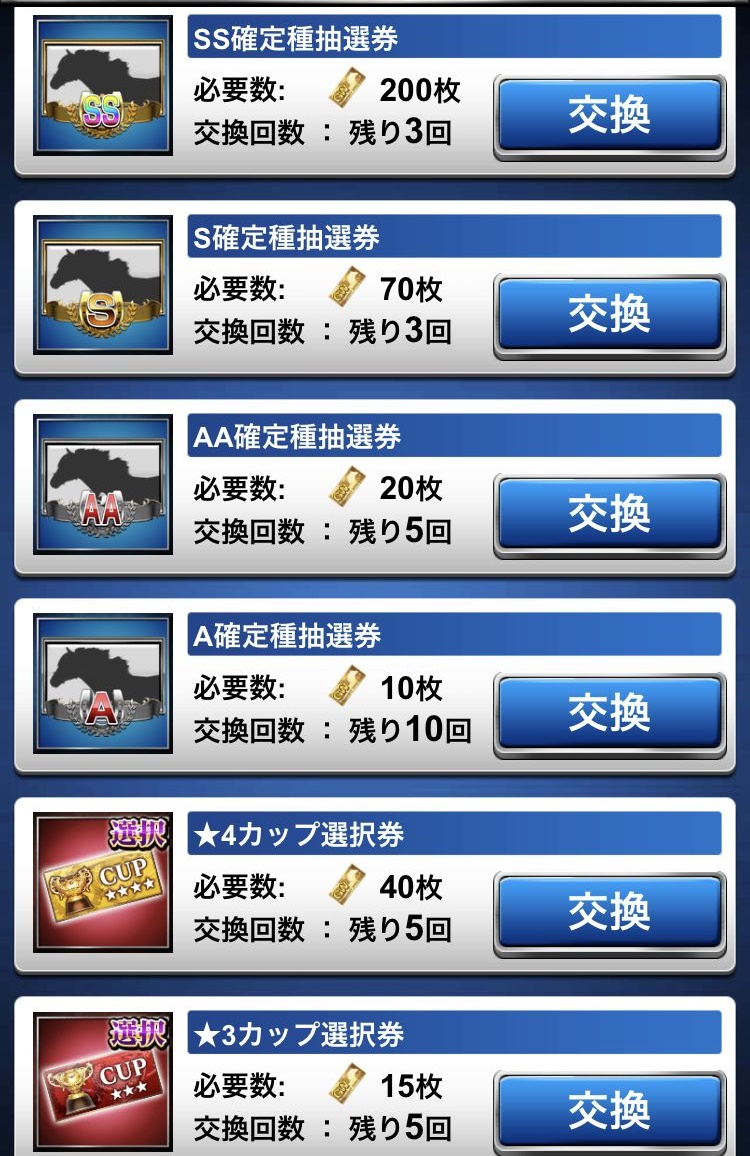
Task: Tap 交換 for ★4カップ選択券
Action: 609,912
